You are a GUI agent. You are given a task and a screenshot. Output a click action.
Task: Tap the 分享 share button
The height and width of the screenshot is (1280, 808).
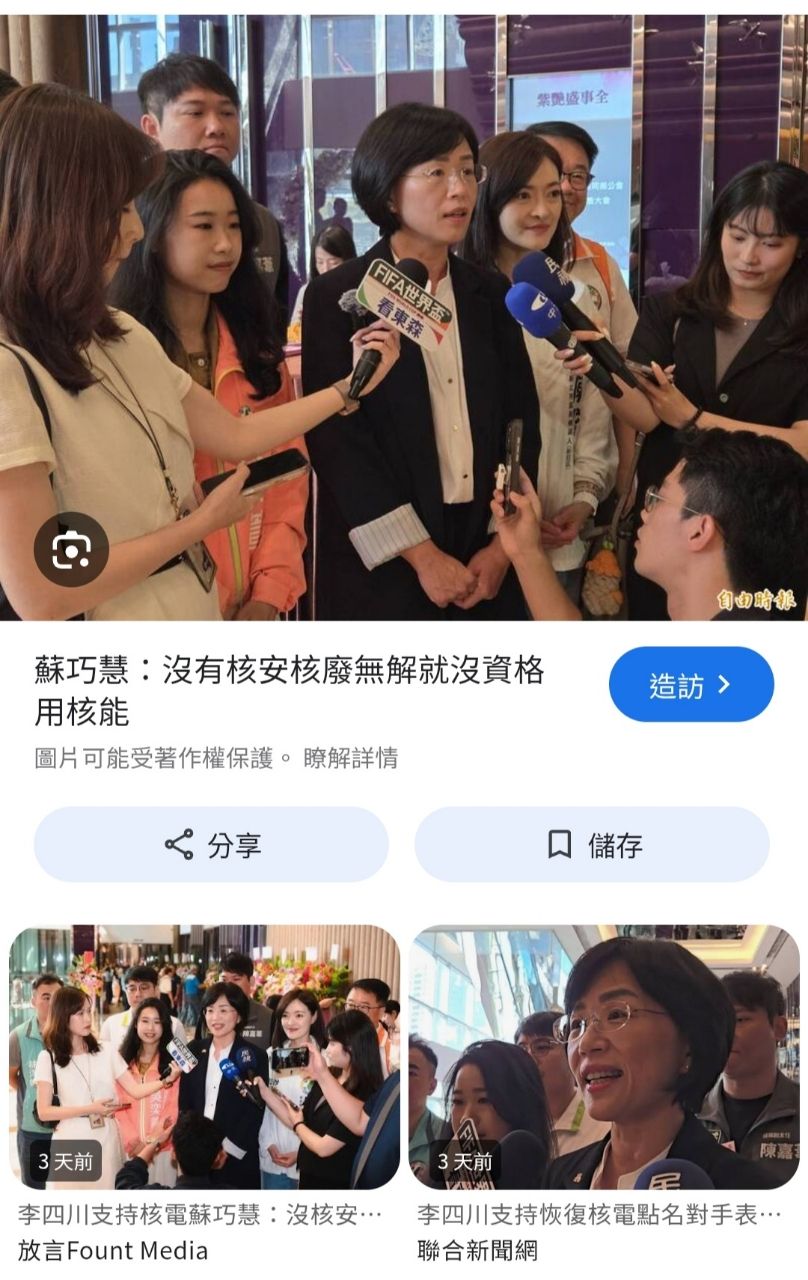pos(211,844)
